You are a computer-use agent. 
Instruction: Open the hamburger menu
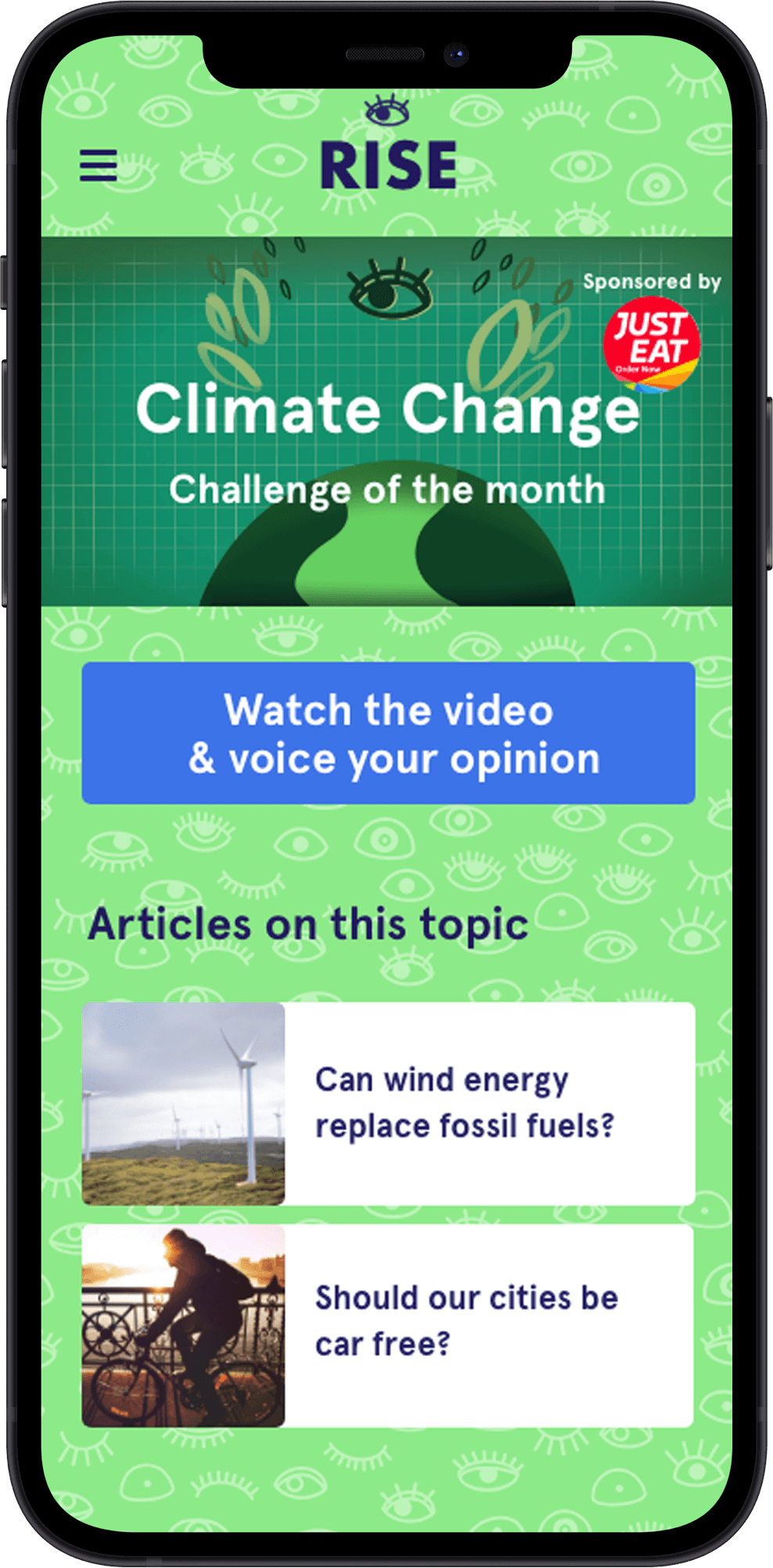99,165
